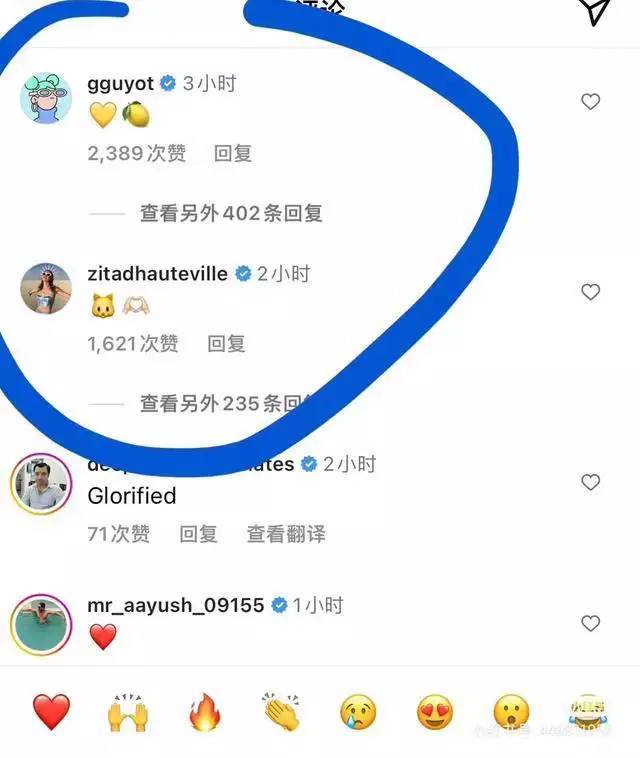
Task: Reply to zitadhauteville's comment
Action: tap(226, 344)
